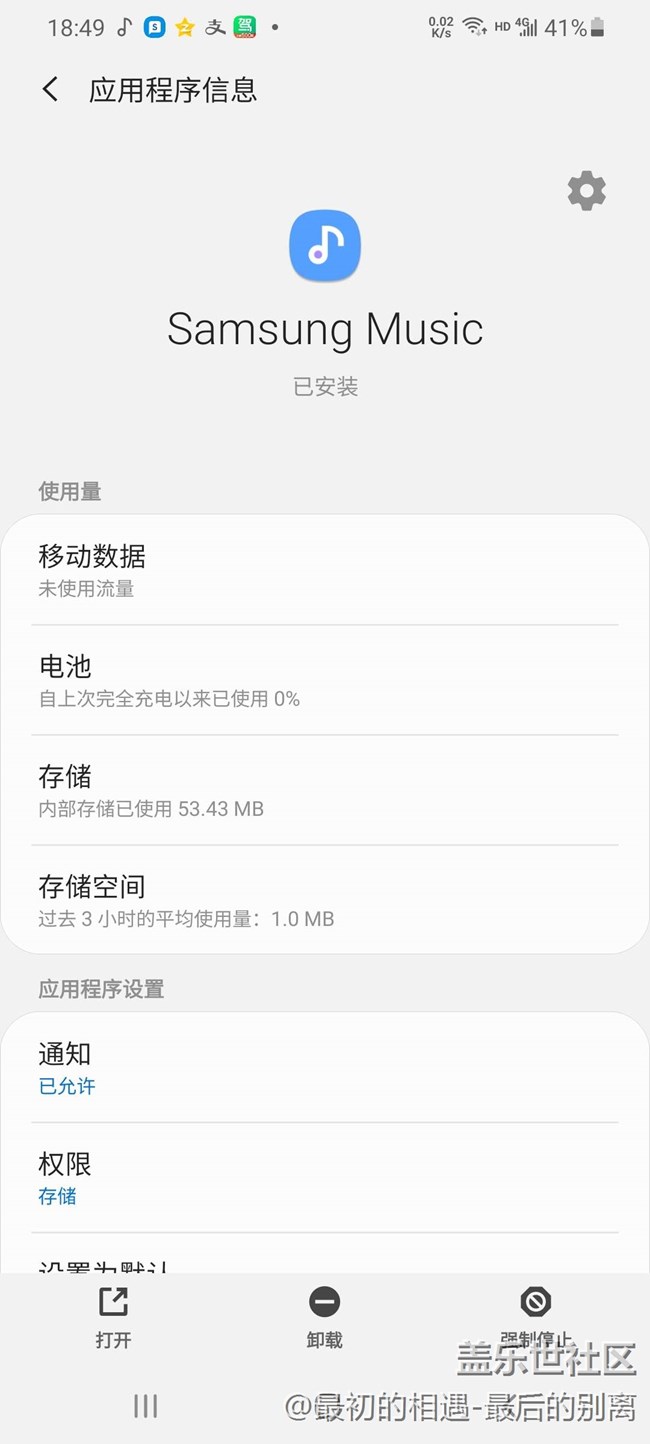The image size is (650, 1444).
Task: Open 通知 settings
Action: point(324,1068)
